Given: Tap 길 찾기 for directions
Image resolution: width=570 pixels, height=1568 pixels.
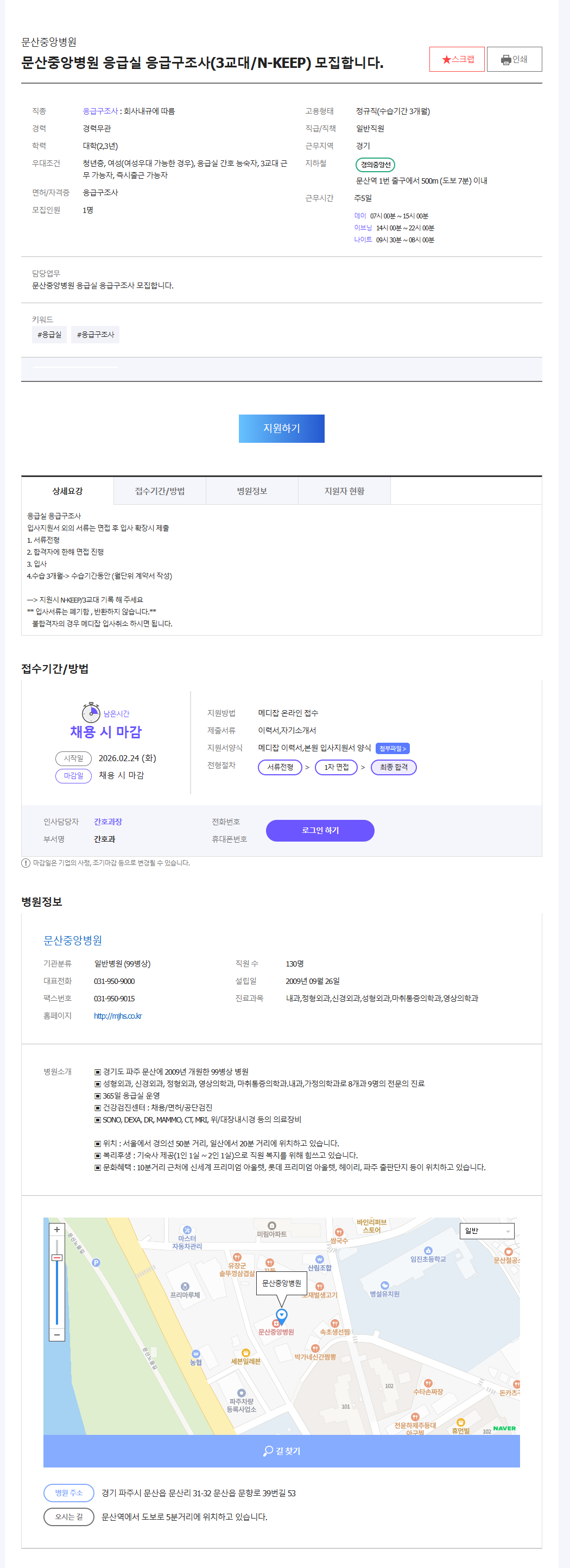Looking at the screenshot, I should tap(281, 1451).
